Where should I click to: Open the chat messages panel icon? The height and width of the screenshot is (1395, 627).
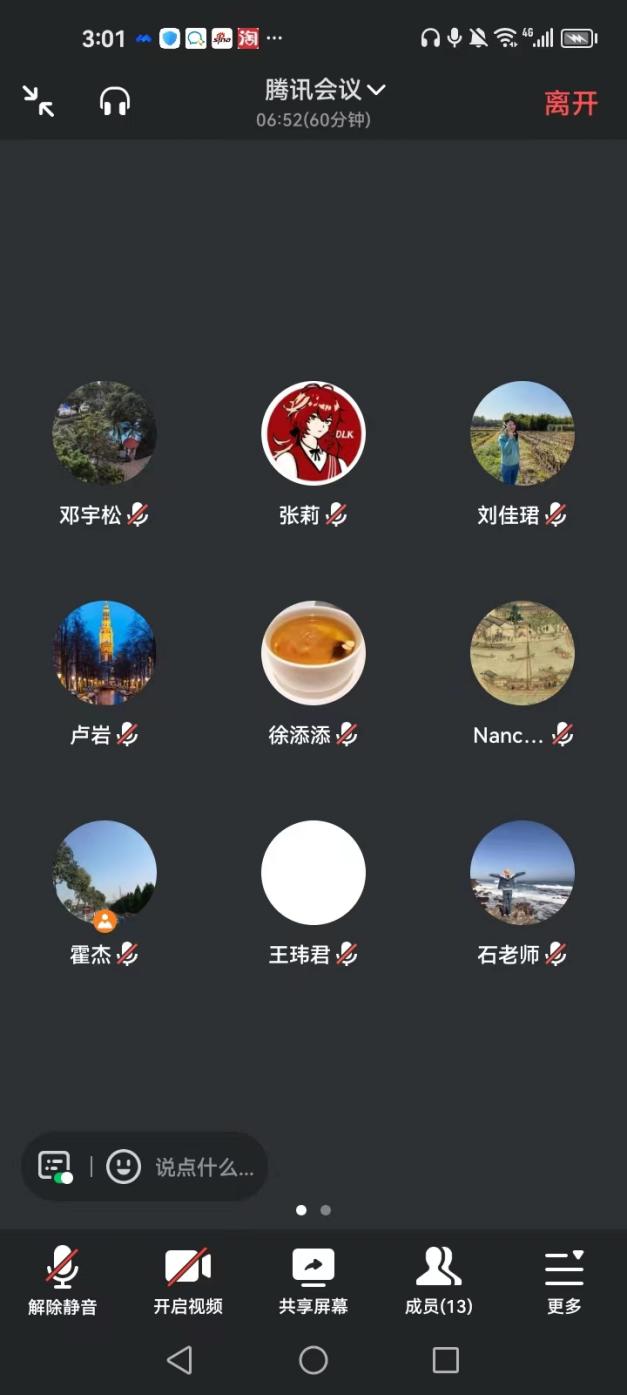(x=55, y=1166)
